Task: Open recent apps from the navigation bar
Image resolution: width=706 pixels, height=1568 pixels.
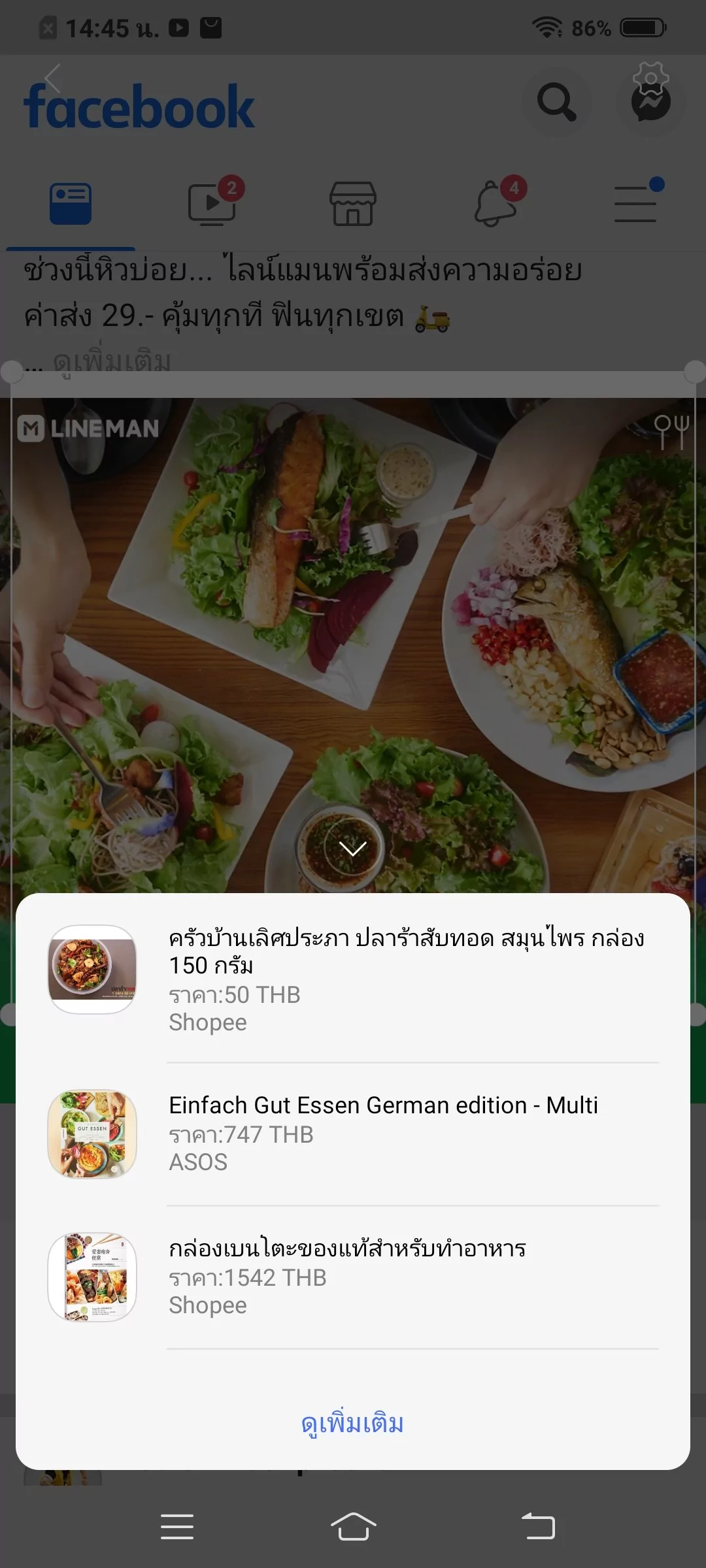Action: [176, 1527]
